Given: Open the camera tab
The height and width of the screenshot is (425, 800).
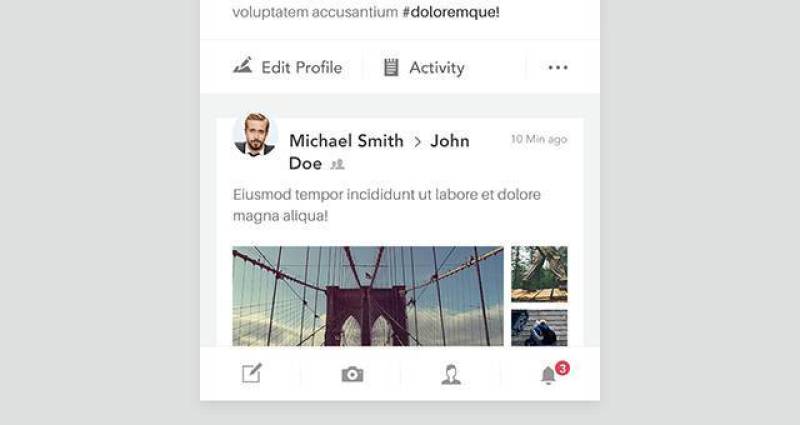Looking at the screenshot, I should tap(352, 374).
